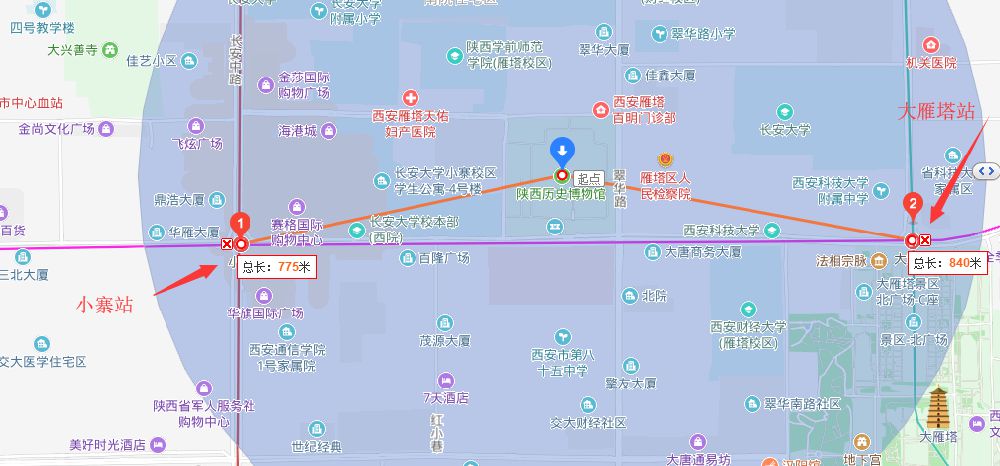Remove the 775米 distance measurement
The height and width of the screenshot is (466, 1000).
(x=227, y=244)
